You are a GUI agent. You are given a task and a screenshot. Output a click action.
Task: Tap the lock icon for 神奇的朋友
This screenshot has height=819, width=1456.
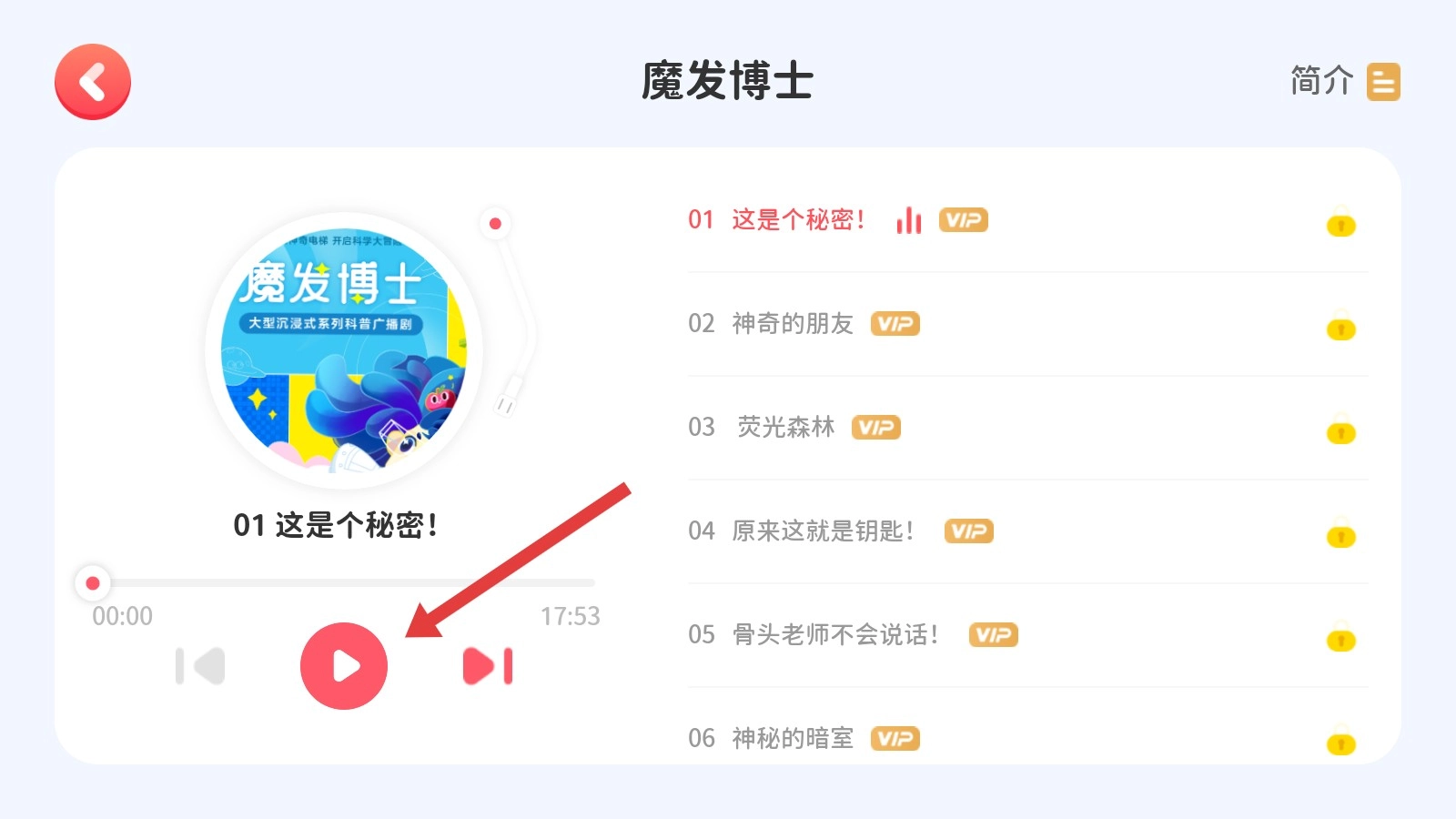[1340, 326]
